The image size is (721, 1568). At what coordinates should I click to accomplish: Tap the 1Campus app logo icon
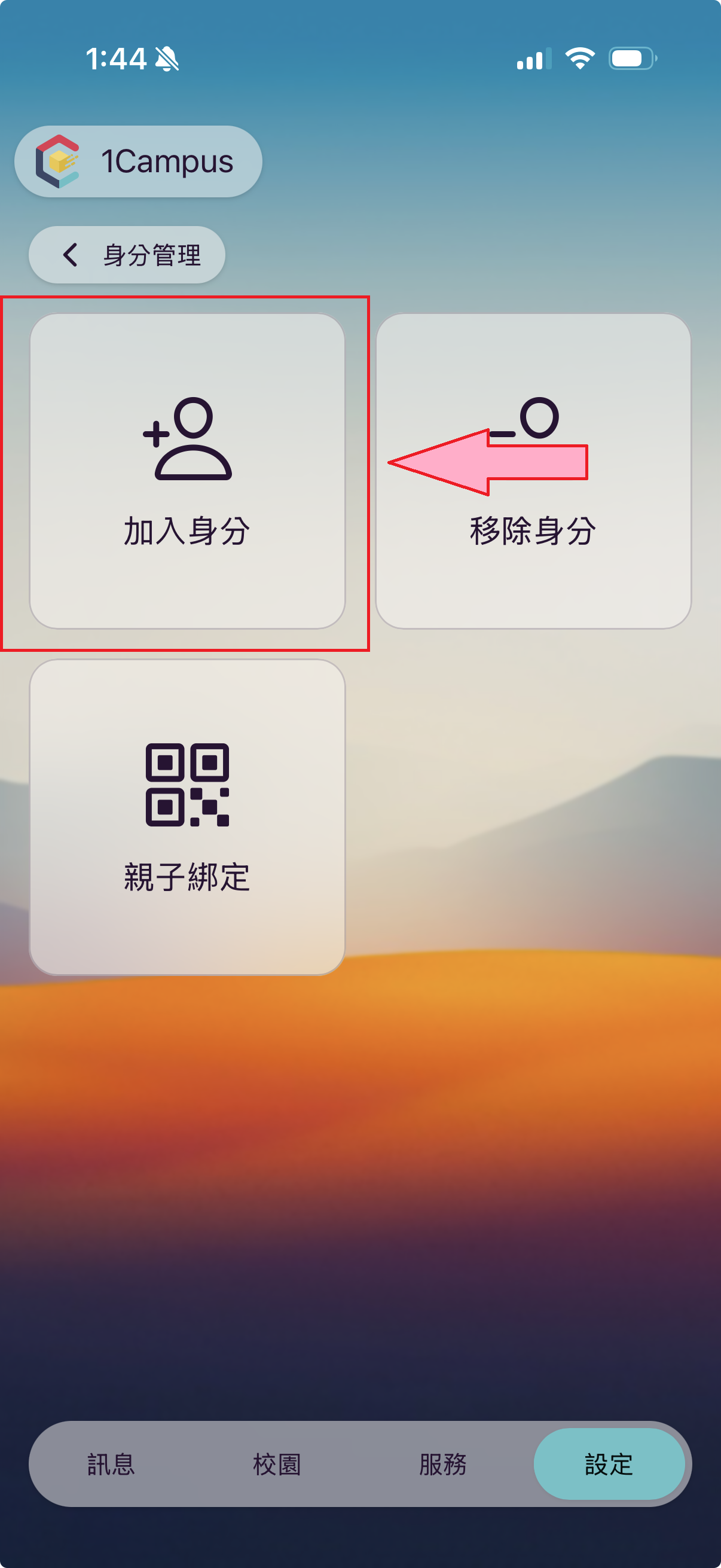tap(60, 161)
